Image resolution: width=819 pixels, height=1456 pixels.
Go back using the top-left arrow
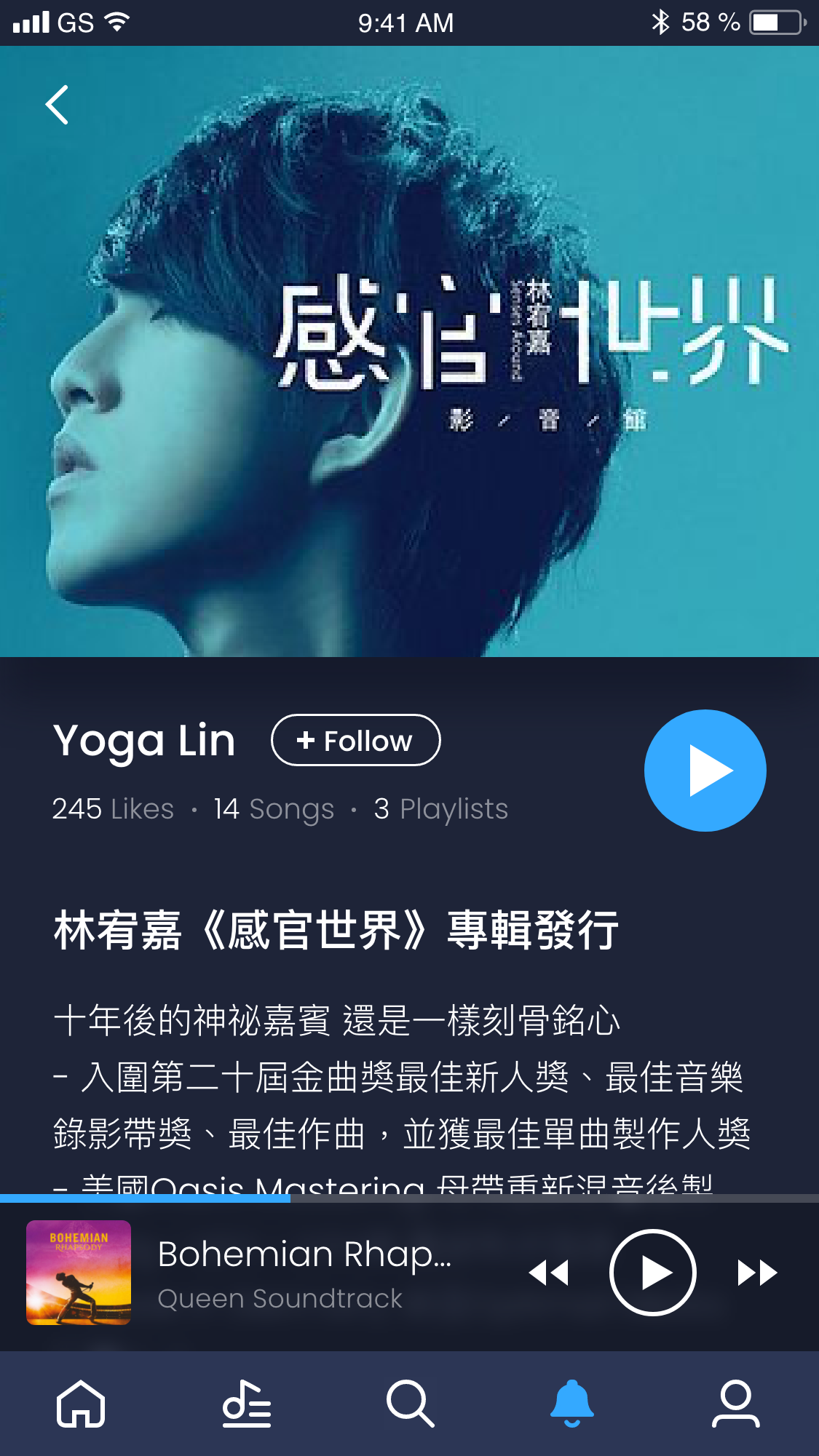point(57,105)
